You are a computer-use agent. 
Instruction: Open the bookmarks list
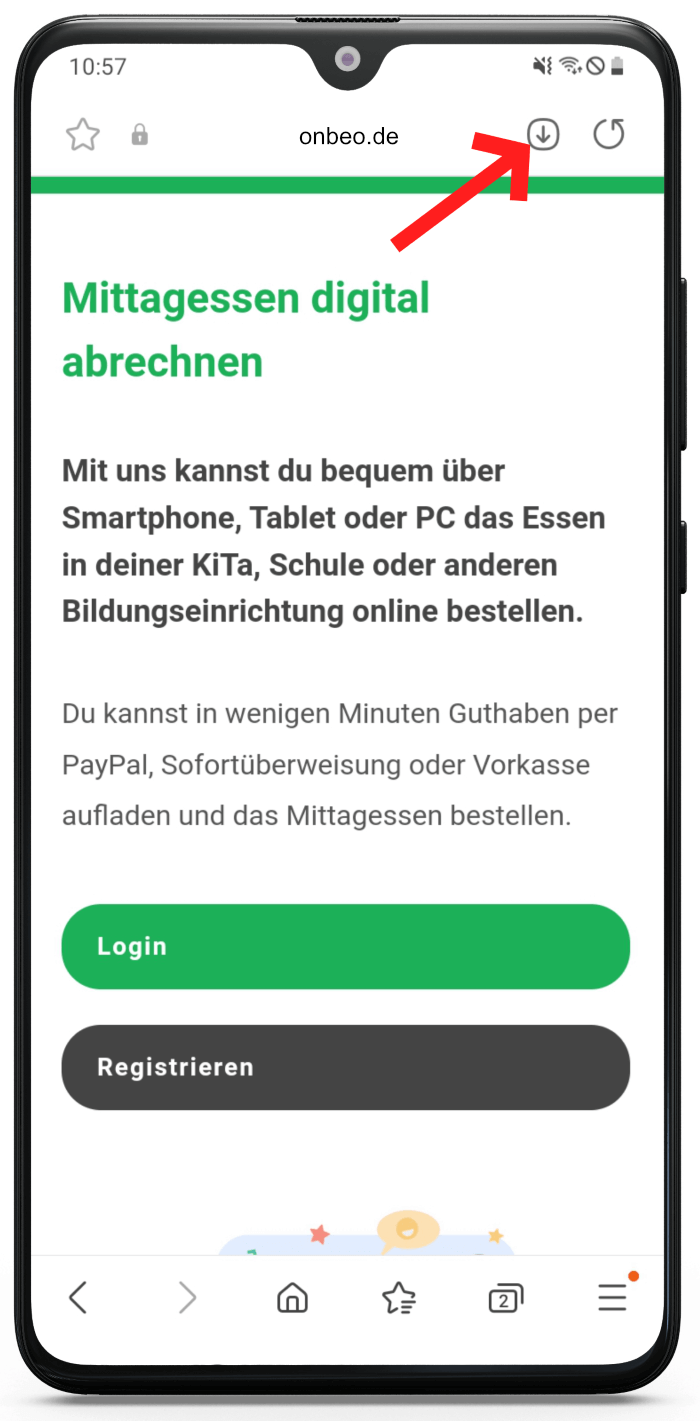(399, 1298)
